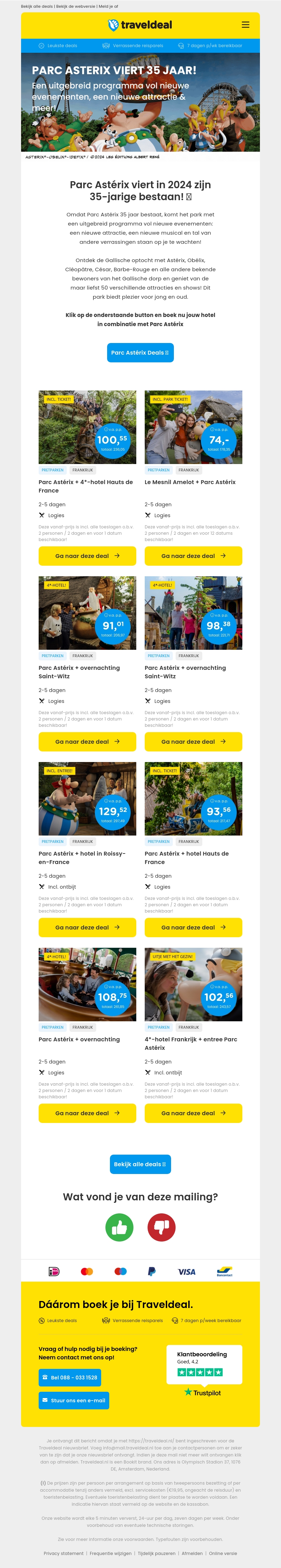
Task: Go to deal Parc Astérix + overnachting 108,75
Action: [87, 1113]
